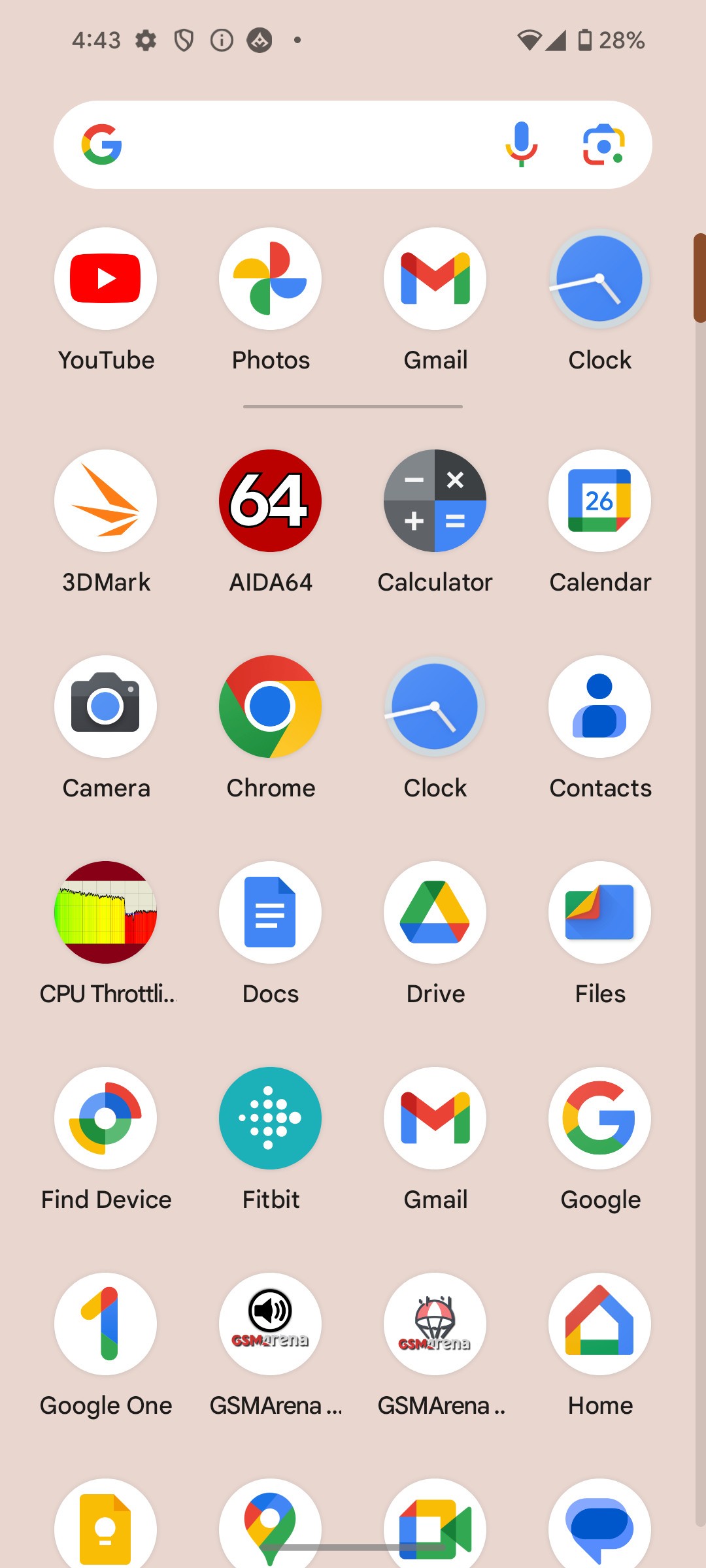
Task: Open the YouTube app
Action: 106,279
